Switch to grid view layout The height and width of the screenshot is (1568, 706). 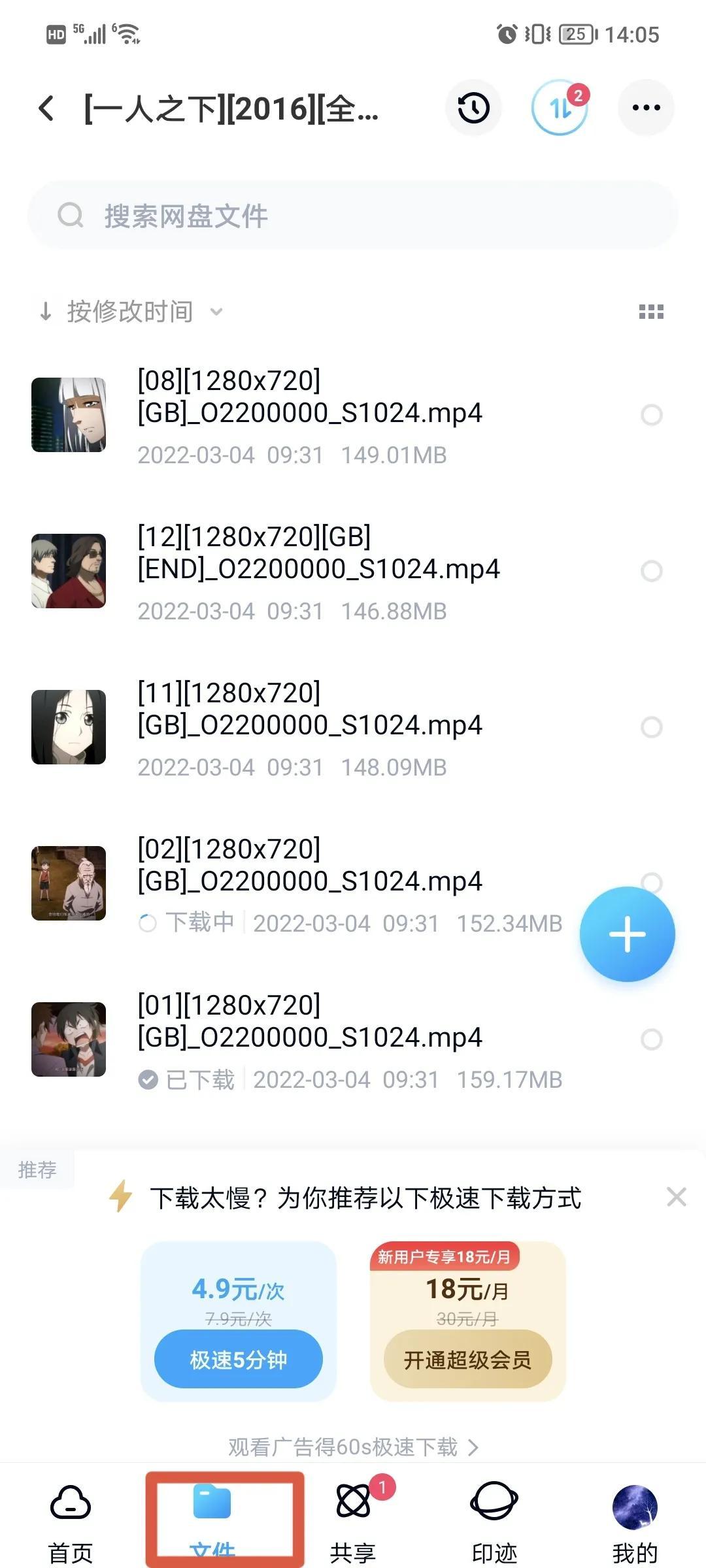pos(651,312)
